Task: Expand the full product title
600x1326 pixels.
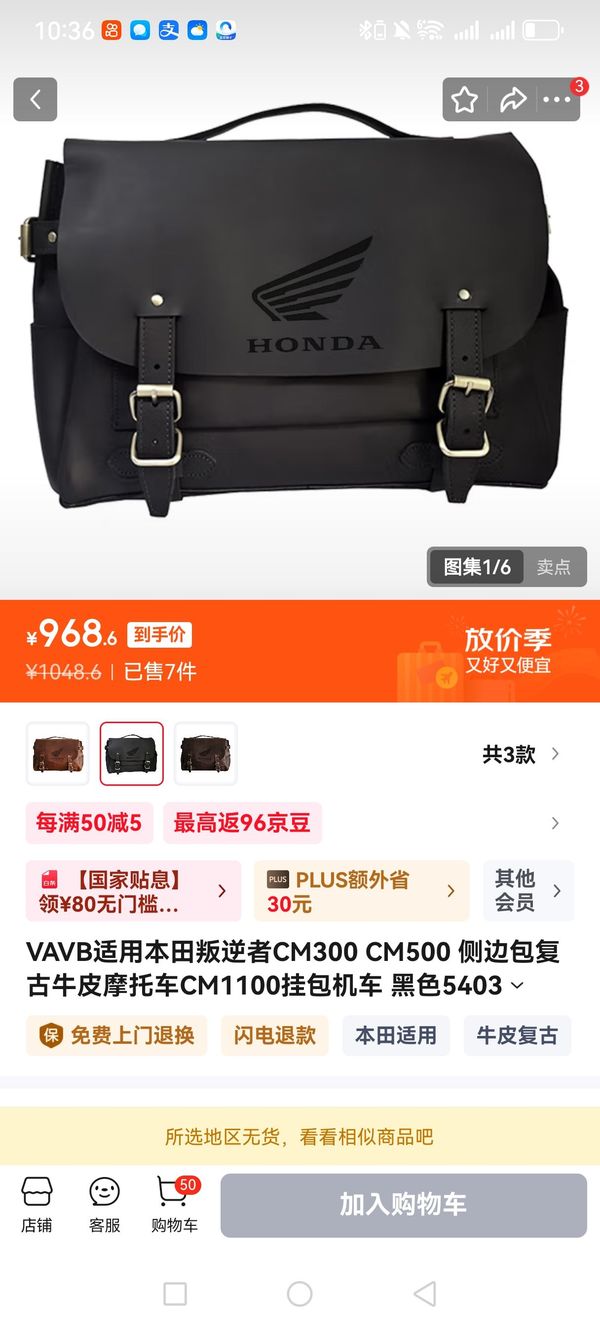Action: click(516, 986)
